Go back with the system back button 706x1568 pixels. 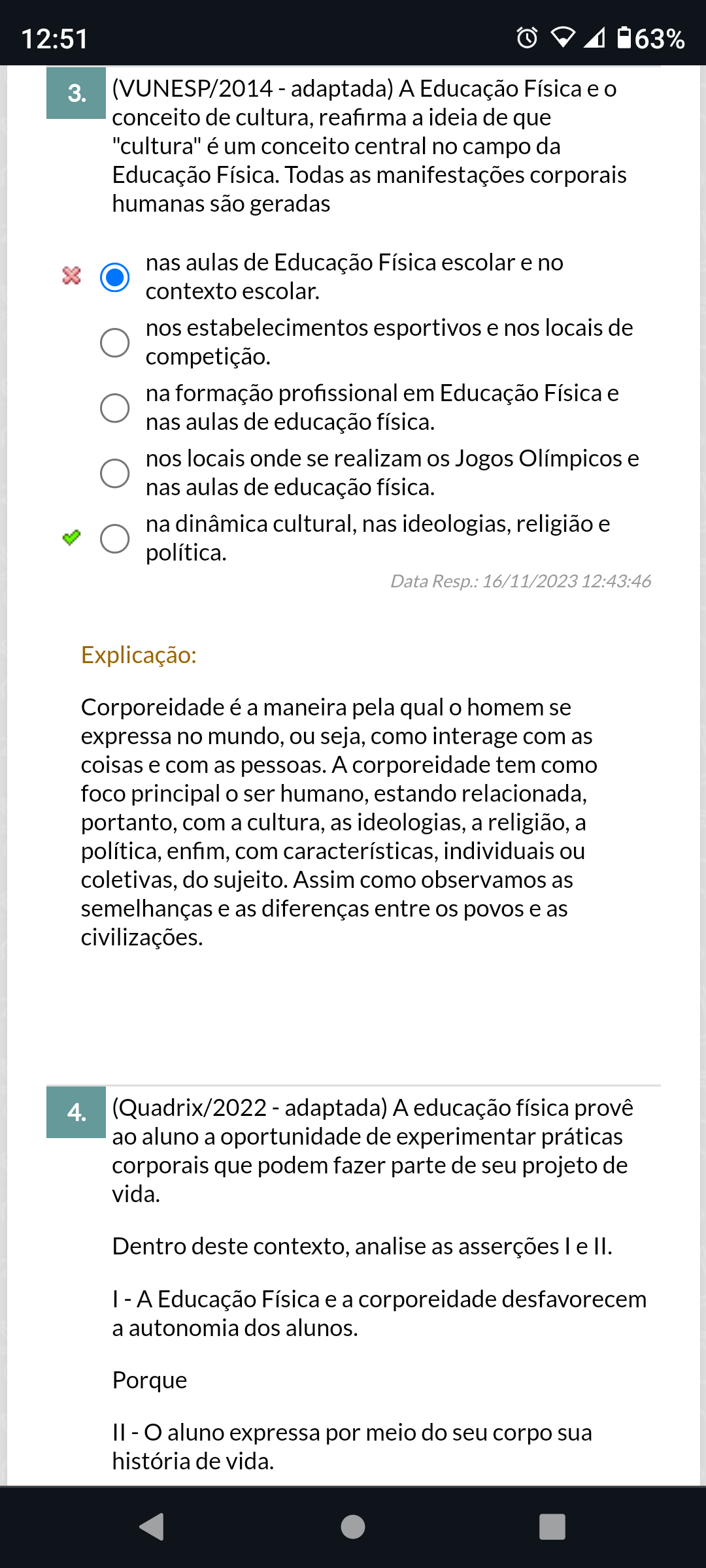(x=152, y=1527)
